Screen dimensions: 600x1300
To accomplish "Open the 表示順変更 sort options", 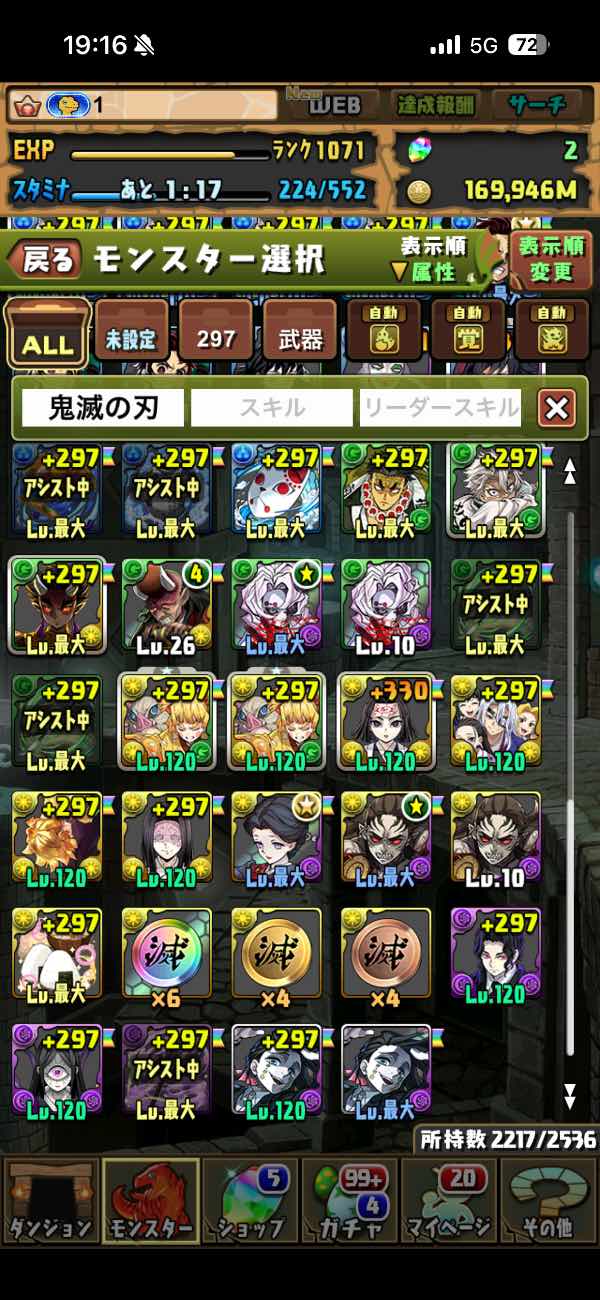I will point(550,258).
